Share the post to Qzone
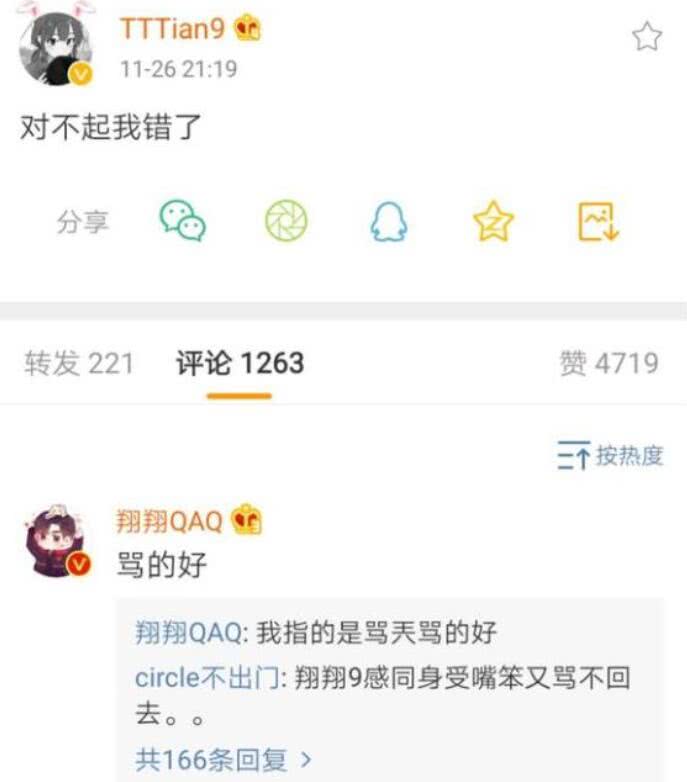The image size is (687, 782). pyautogui.click(x=492, y=221)
